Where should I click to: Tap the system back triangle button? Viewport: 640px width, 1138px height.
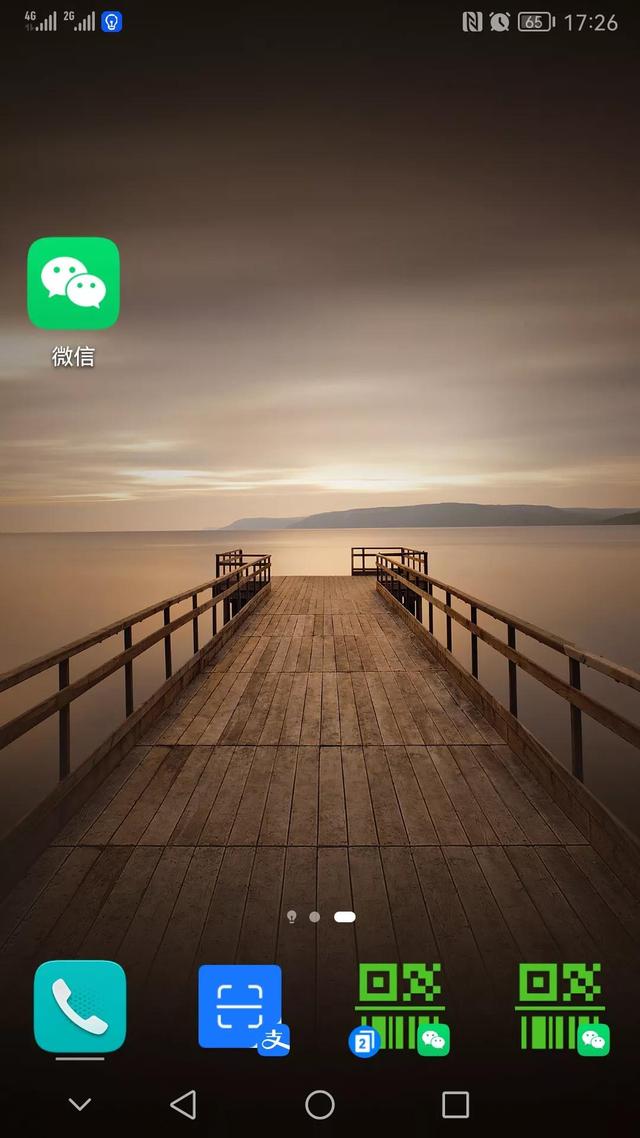[x=183, y=1104]
